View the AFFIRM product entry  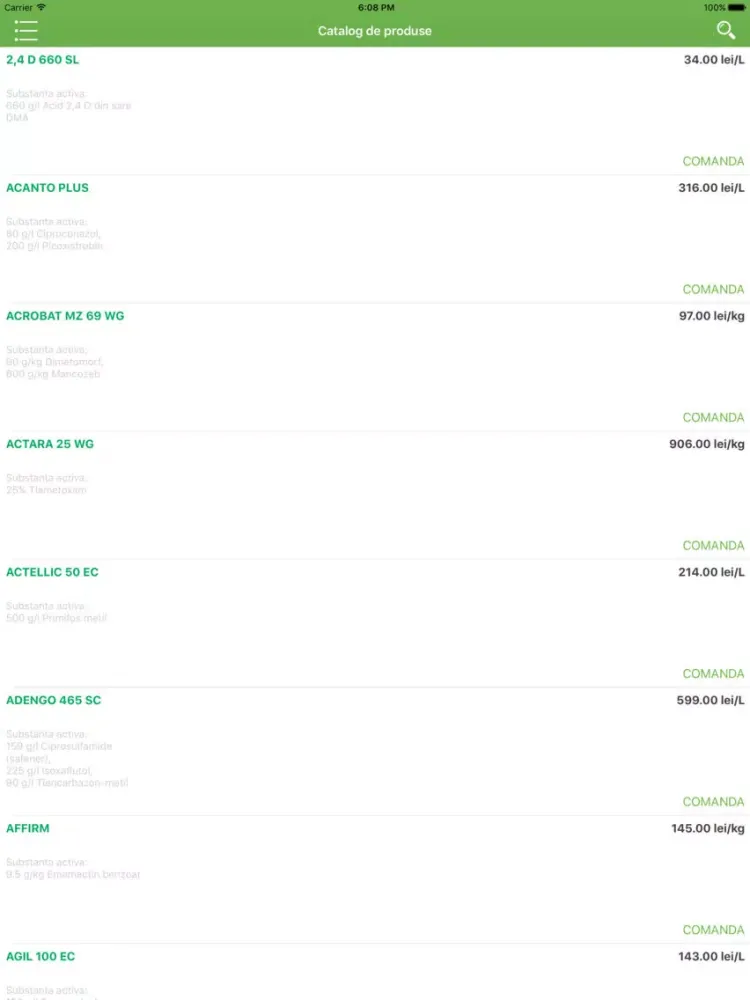coord(28,828)
